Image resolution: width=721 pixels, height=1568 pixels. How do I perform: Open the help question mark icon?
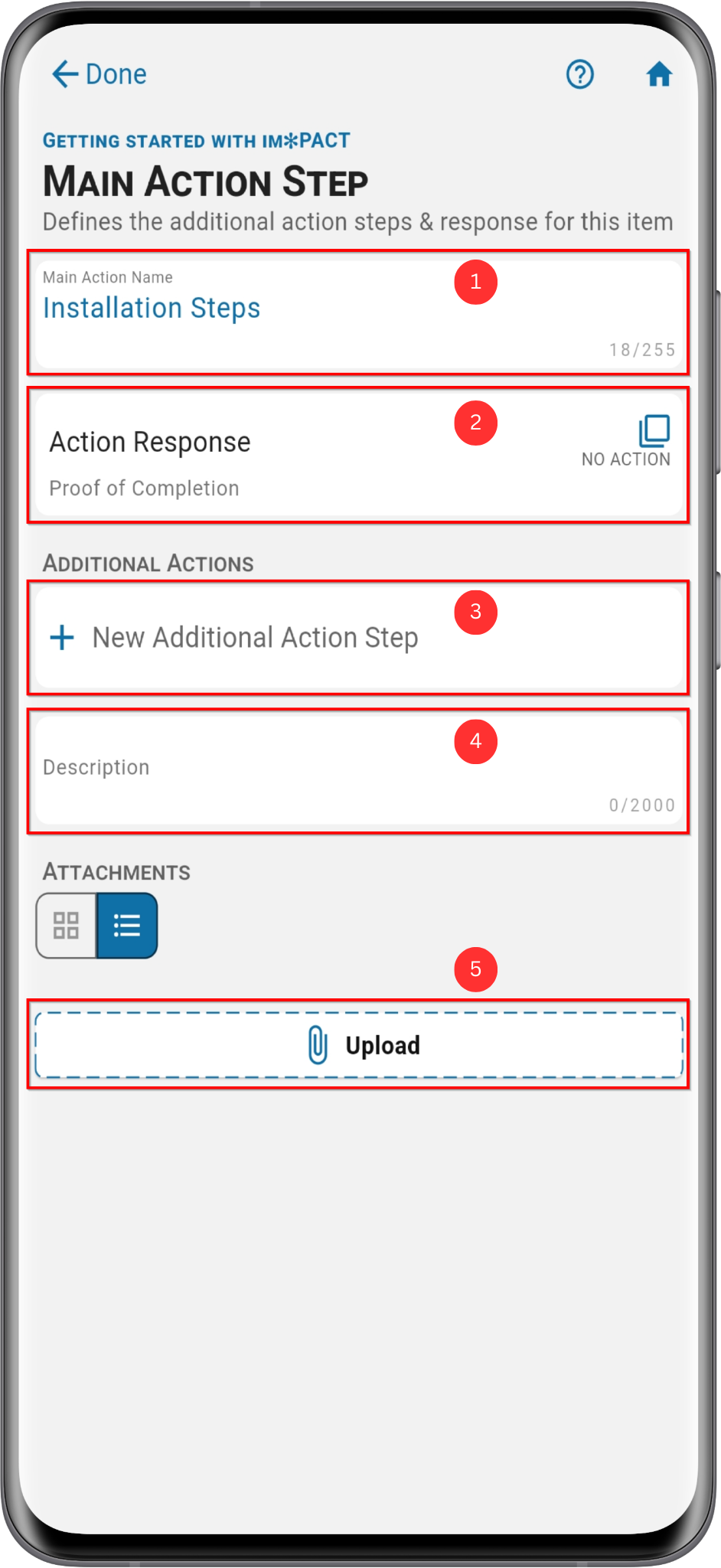pyautogui.click(x=580, y=74)
